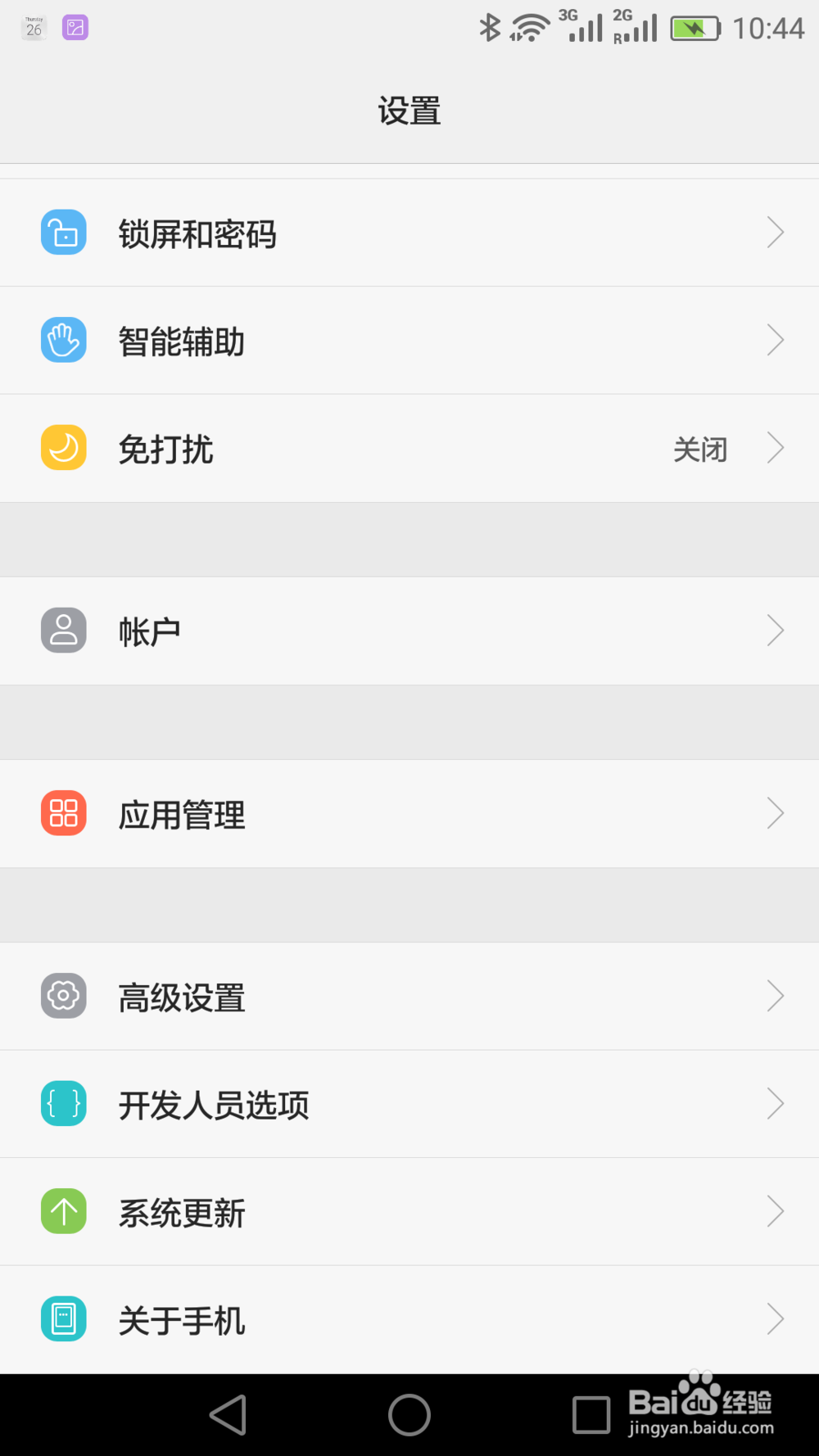The width and height of the screenshot is (819, 1456).
Task: Expand the 锁屏和密码 settings row
Action: click(409, 232)
